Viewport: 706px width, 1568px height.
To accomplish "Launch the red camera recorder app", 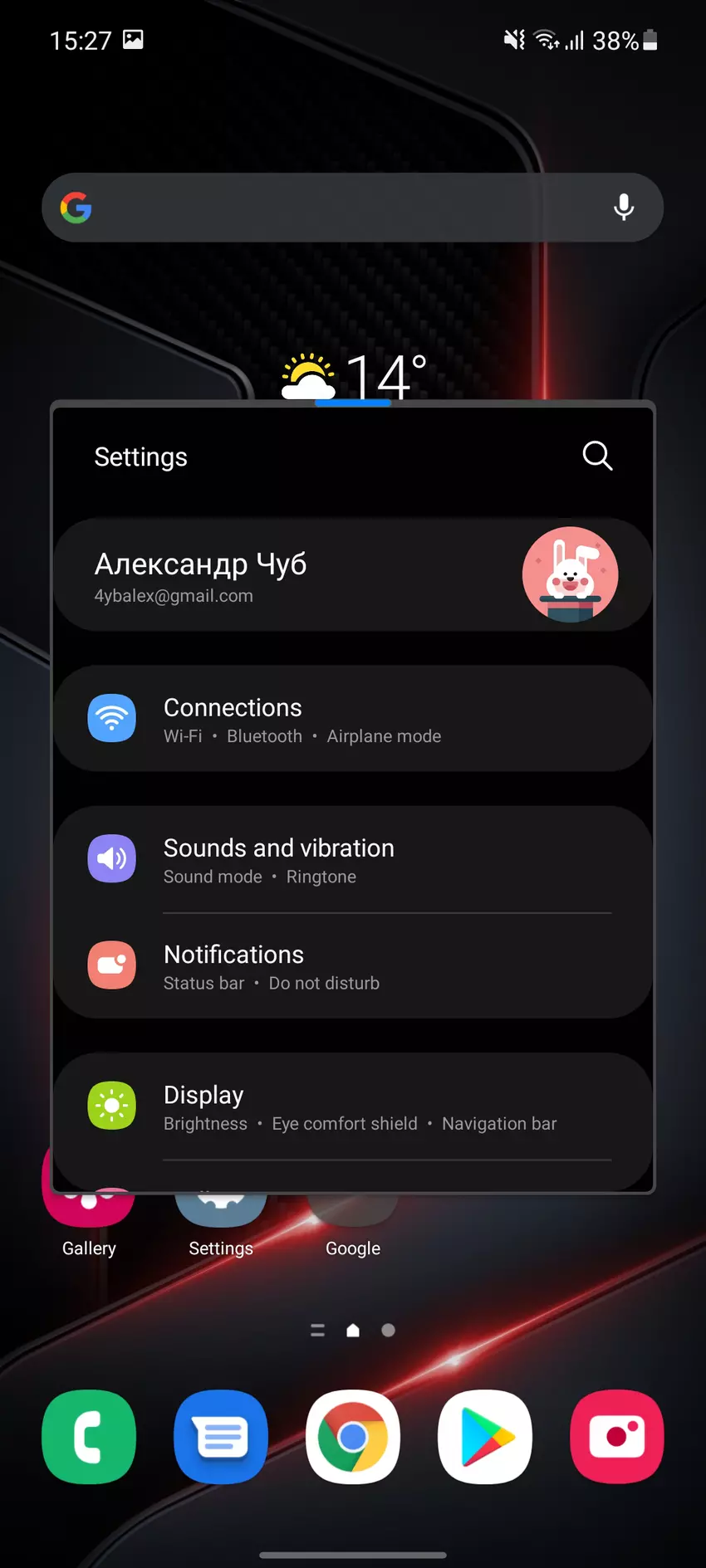I will (x=616, y=1437).
